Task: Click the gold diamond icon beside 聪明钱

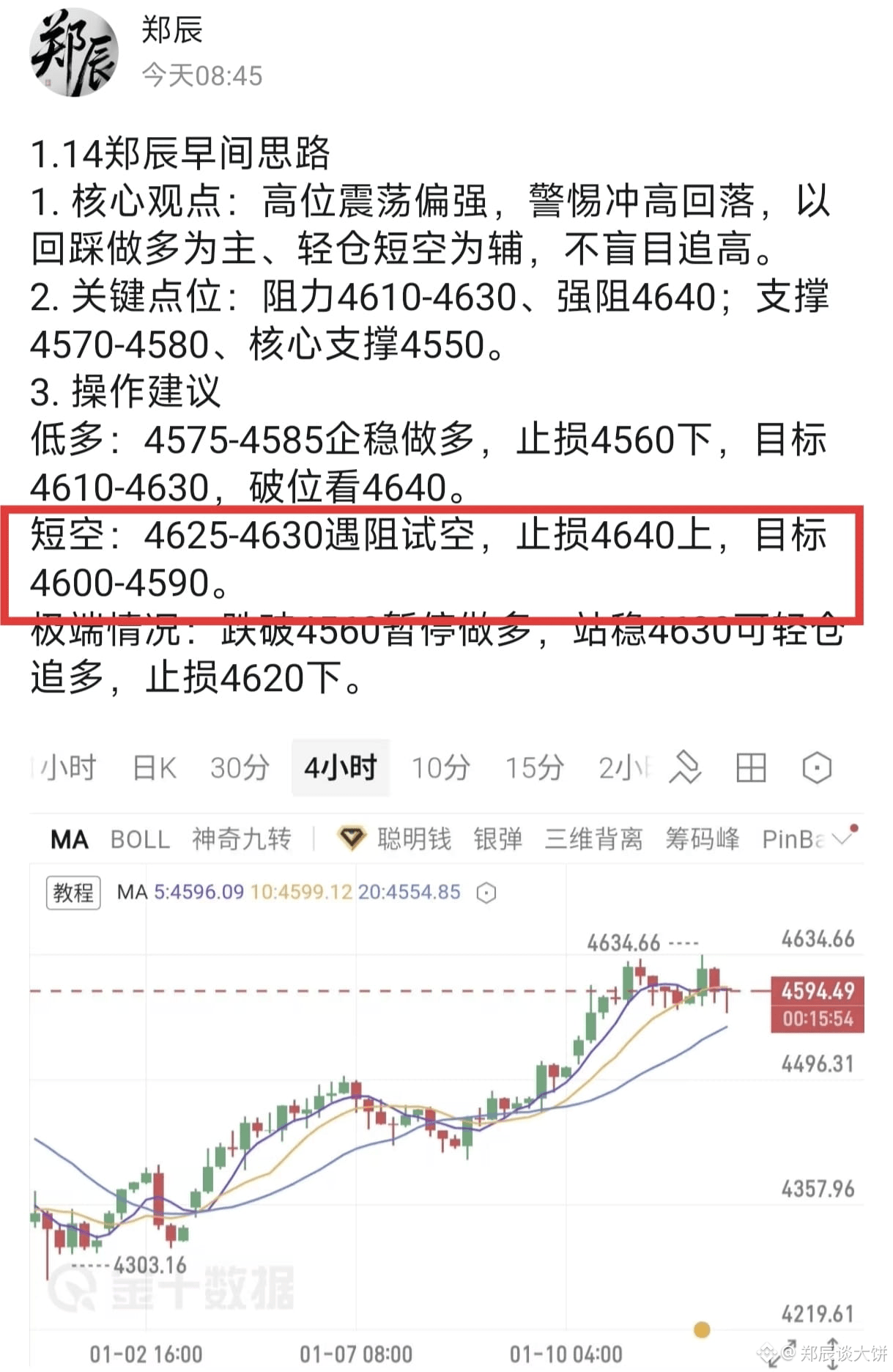Action: [353, 839]
